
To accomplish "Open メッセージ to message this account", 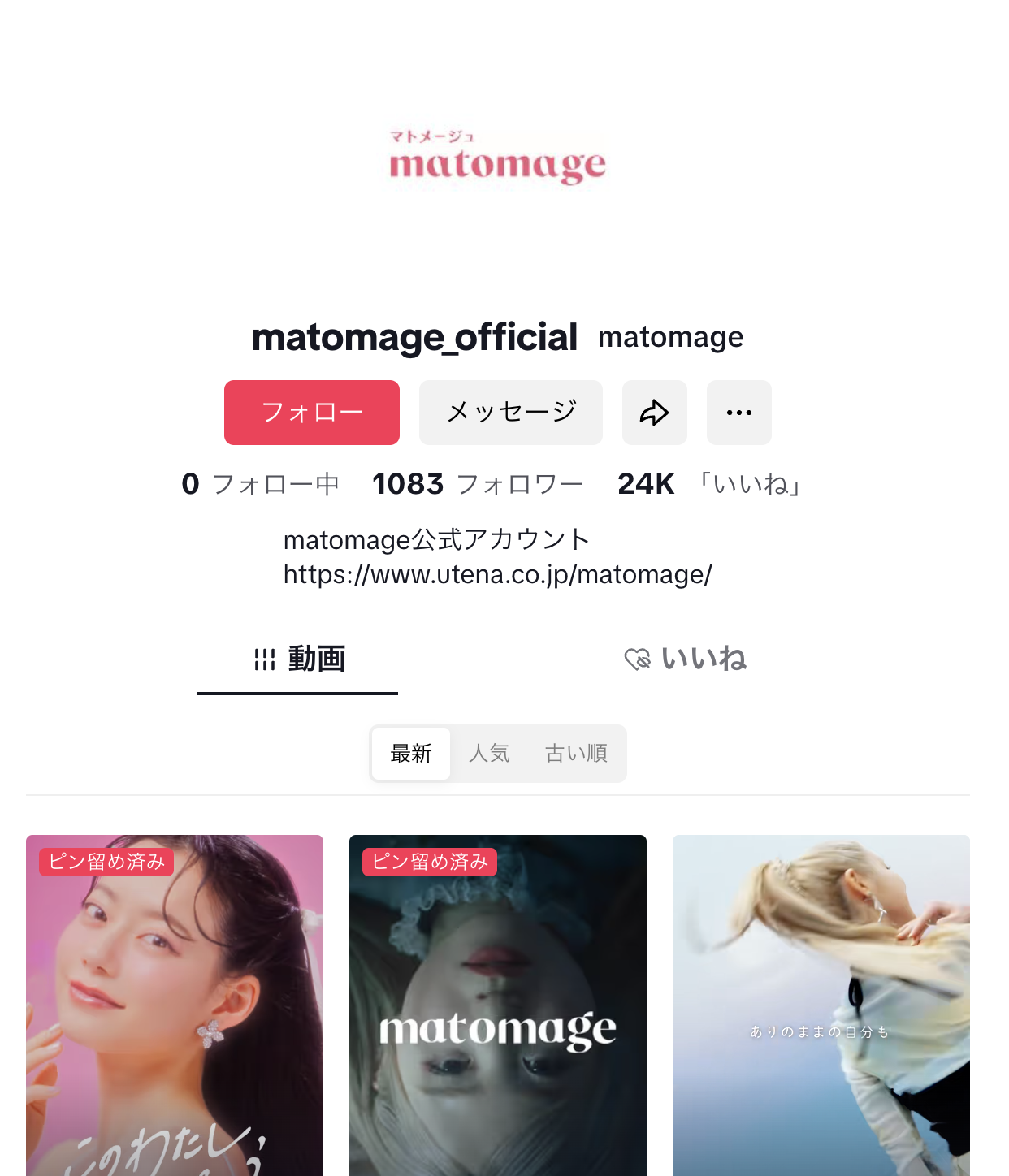I will 510,413.
